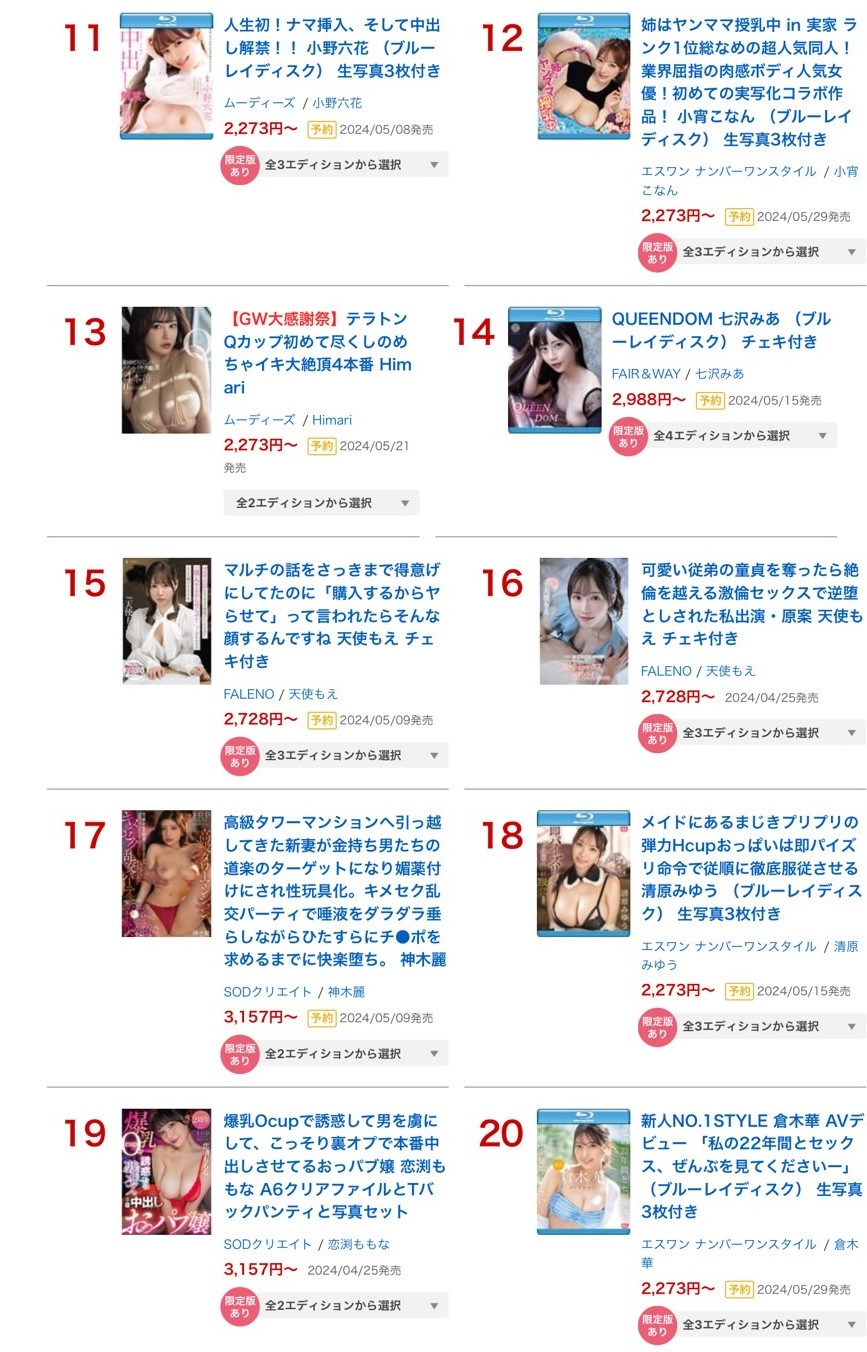
Task: Open the FAIR&WAY maker link
Action: click(x=645, y=374)
